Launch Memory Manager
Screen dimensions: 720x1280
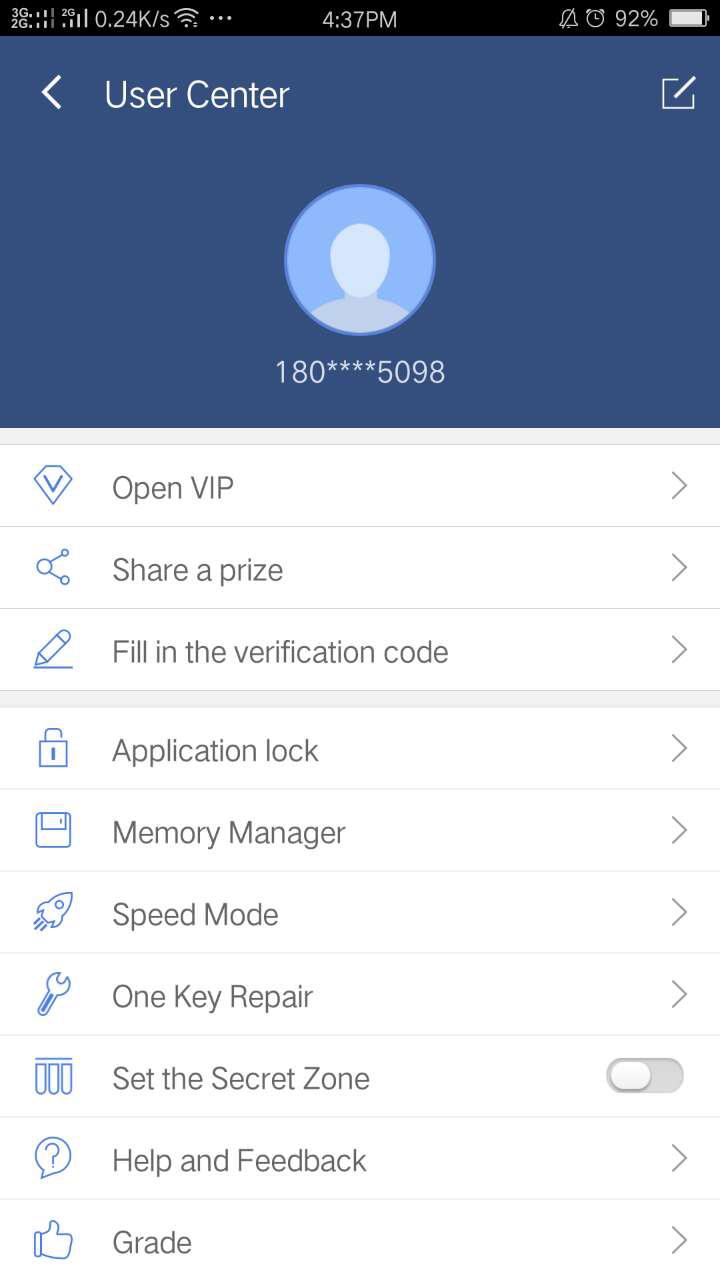pos(360,832)
